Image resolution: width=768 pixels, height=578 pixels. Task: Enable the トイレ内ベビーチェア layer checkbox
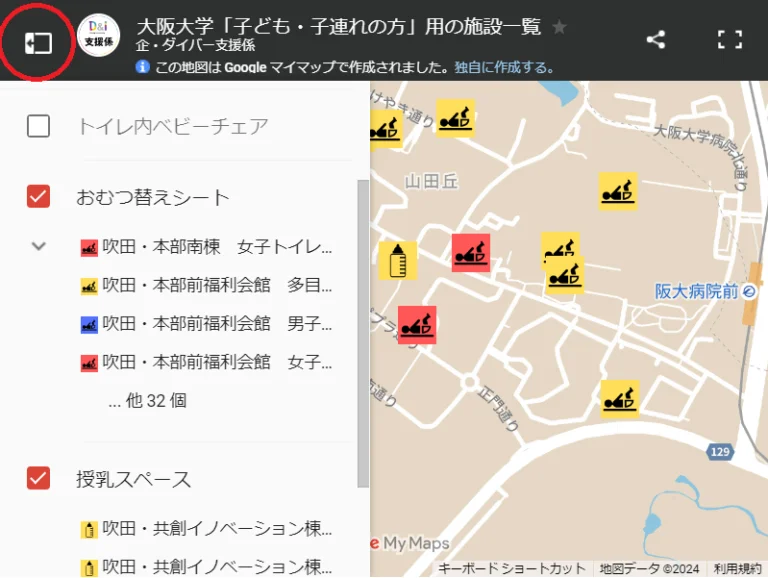coord(38,126)
